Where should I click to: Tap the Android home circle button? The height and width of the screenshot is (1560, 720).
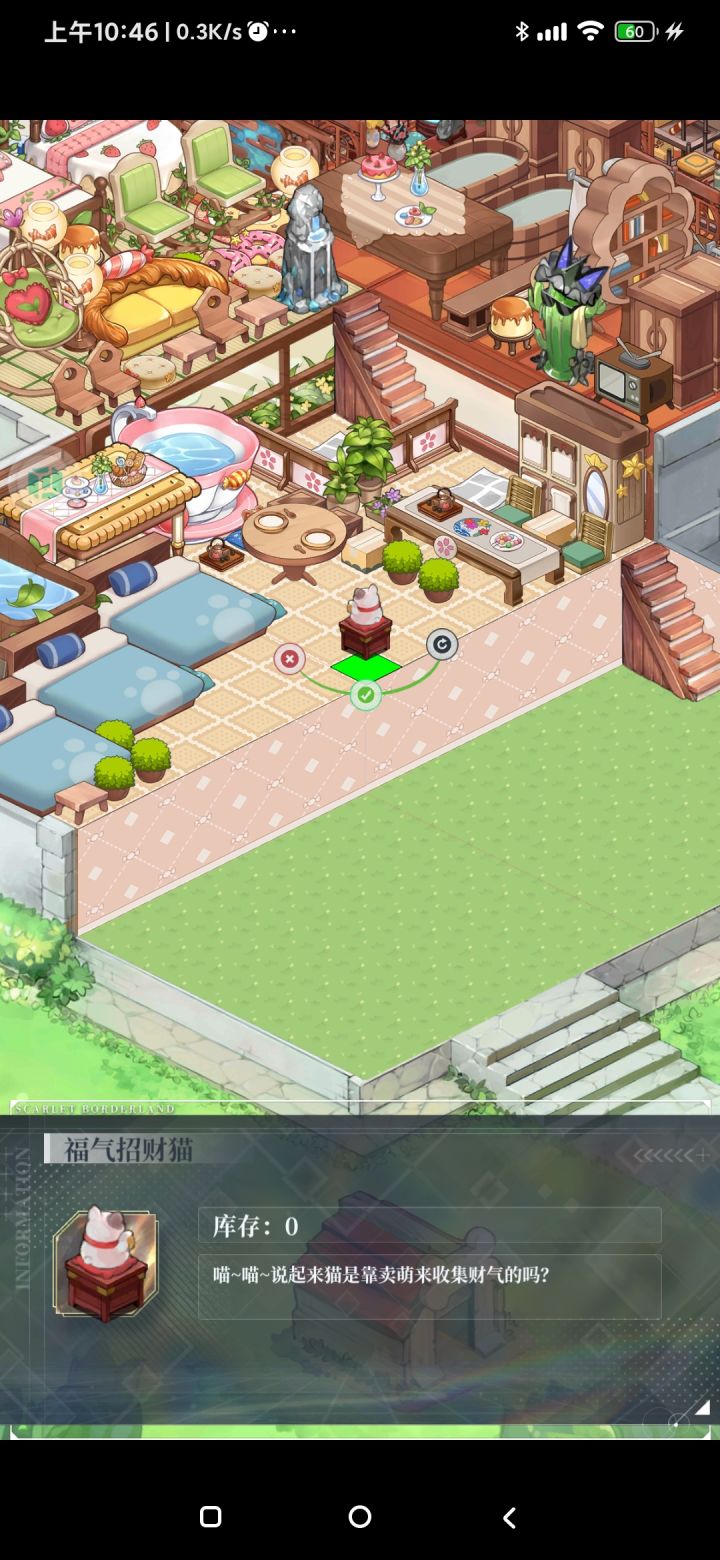tap(360, 1516)
